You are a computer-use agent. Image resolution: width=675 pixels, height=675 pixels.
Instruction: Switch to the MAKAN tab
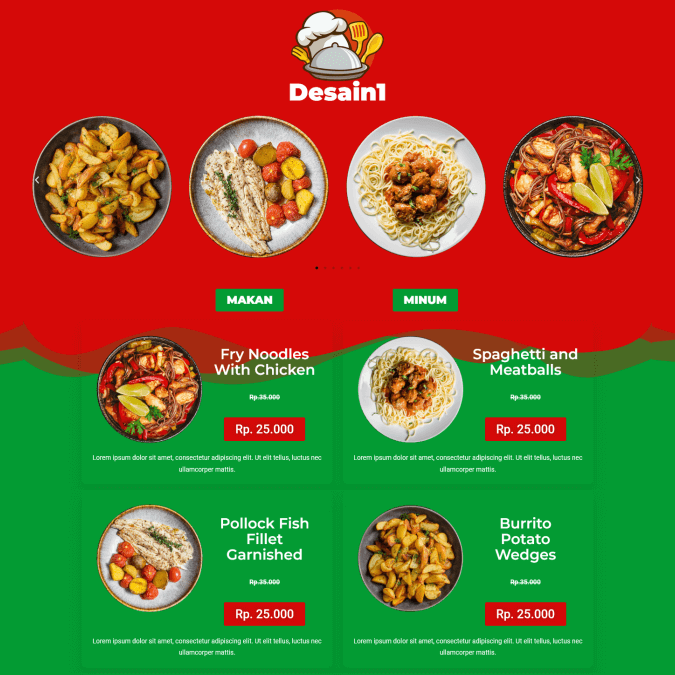[249, 300]
